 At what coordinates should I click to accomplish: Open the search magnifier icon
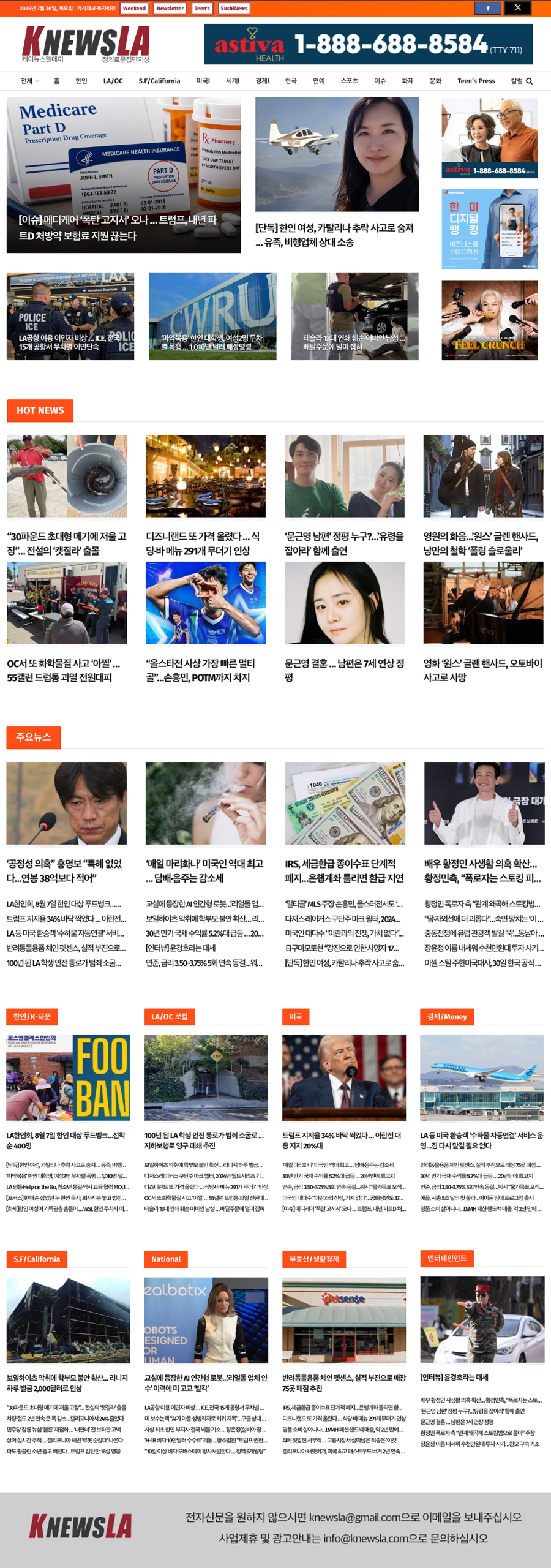pos(529,81)
